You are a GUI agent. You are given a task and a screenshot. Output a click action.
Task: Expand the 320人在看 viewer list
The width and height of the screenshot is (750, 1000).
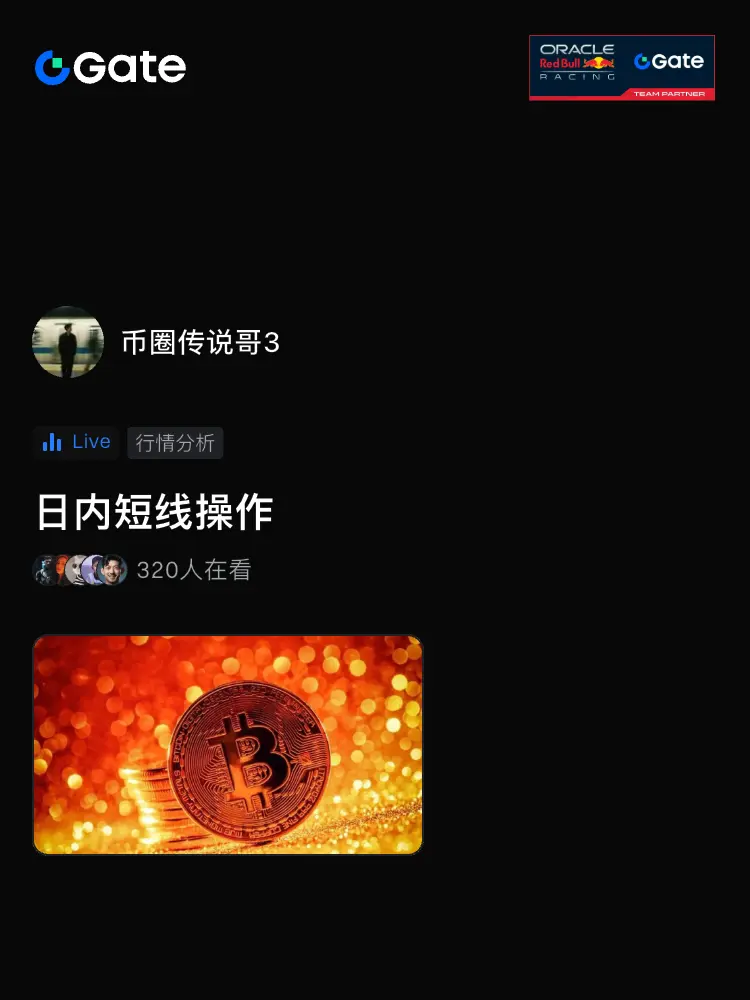point(195,569)
